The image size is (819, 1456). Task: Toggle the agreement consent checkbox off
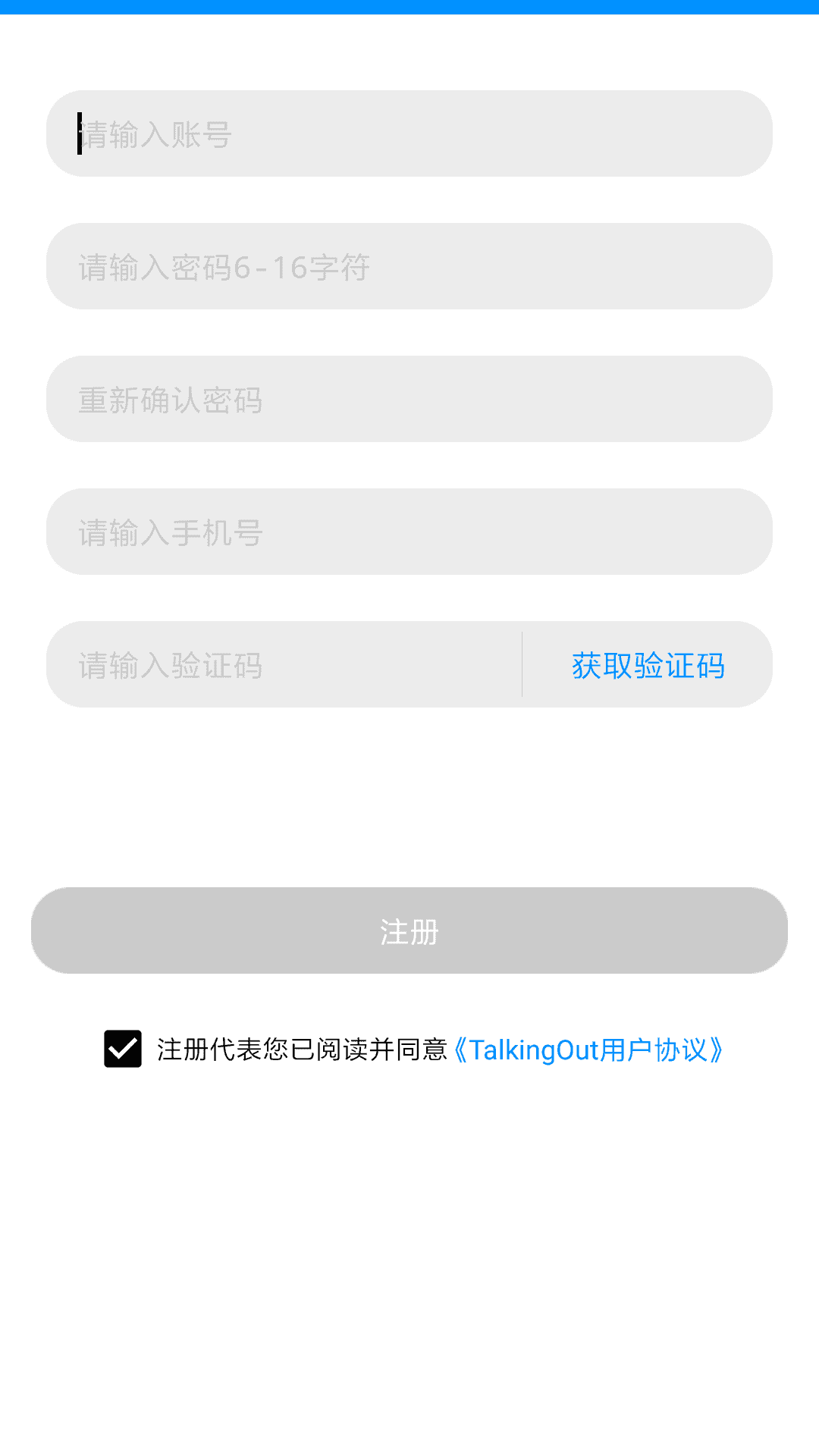(x=121, y=1050)
